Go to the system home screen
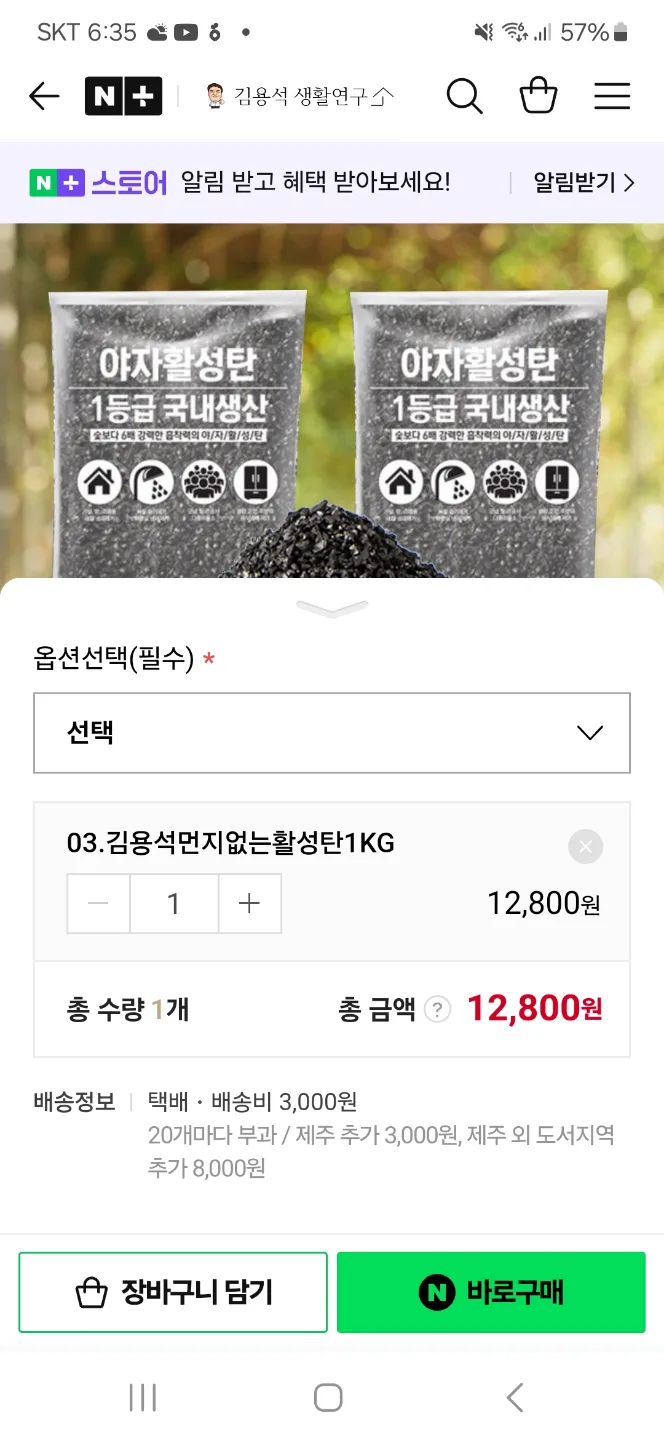The height and width of the screenshot is (1440, 664). [x=328, y=1397]
